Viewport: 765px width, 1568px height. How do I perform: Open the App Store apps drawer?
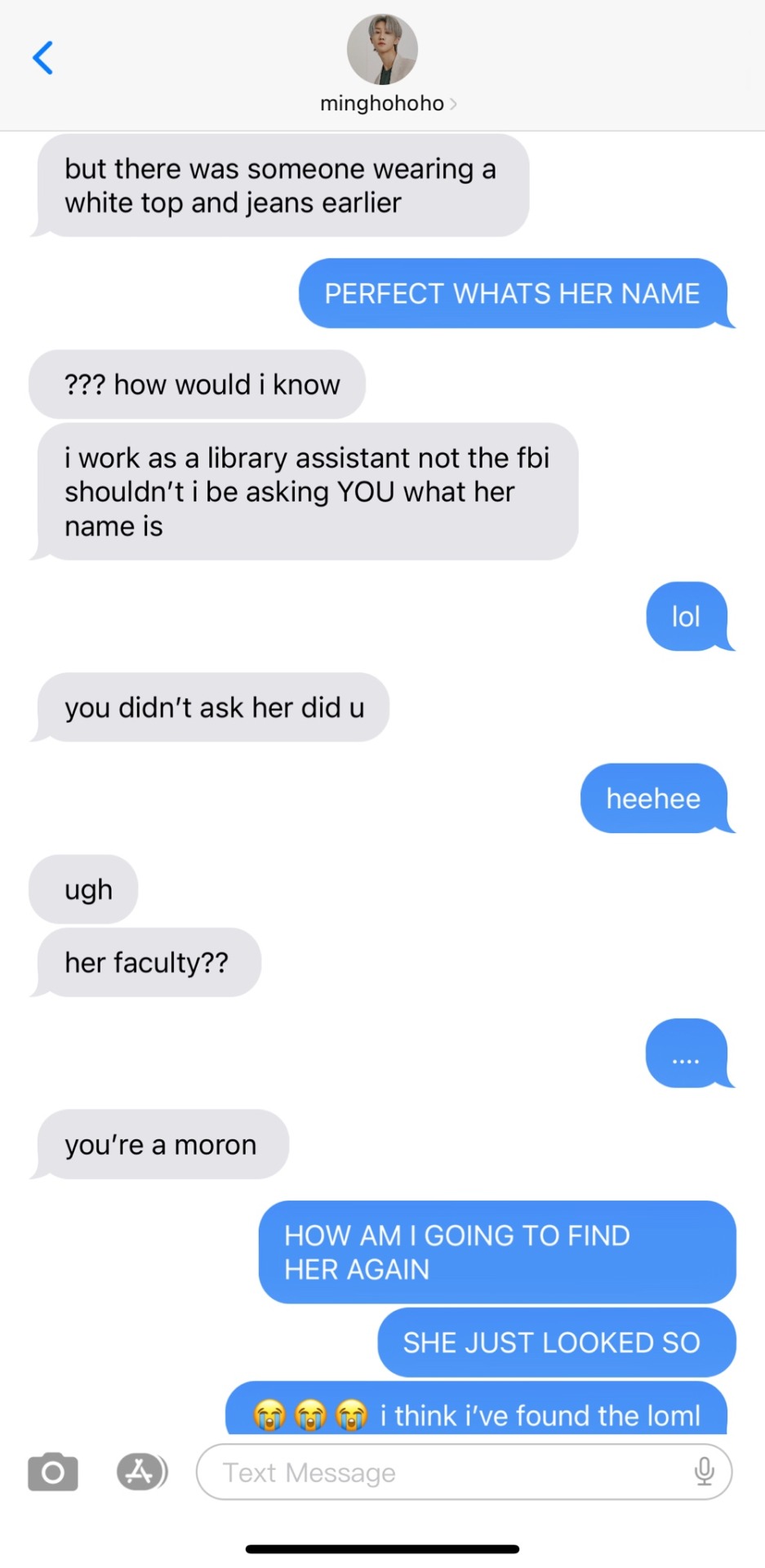click(x=140, y=1472)
